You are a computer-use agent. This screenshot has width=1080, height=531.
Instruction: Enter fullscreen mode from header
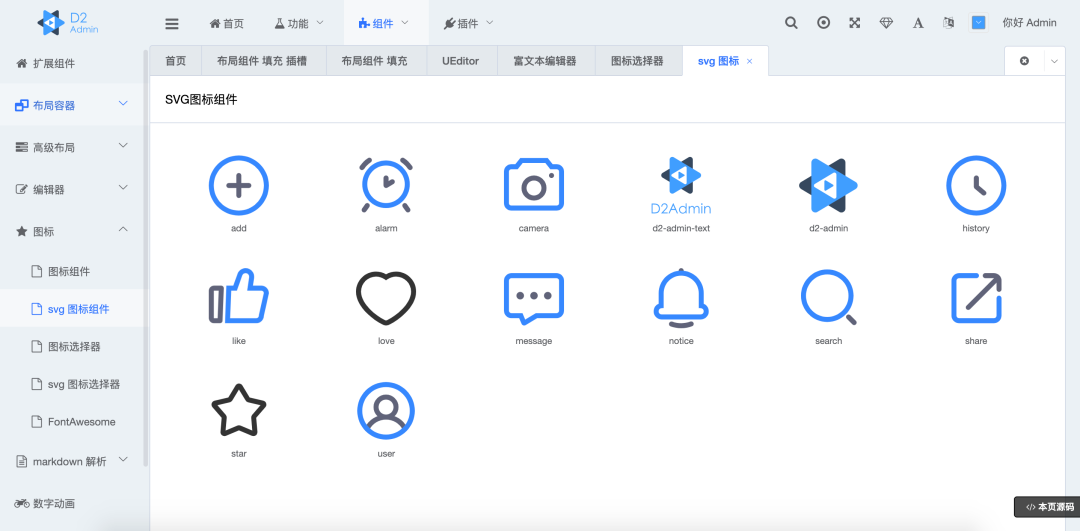pos(855,23)
